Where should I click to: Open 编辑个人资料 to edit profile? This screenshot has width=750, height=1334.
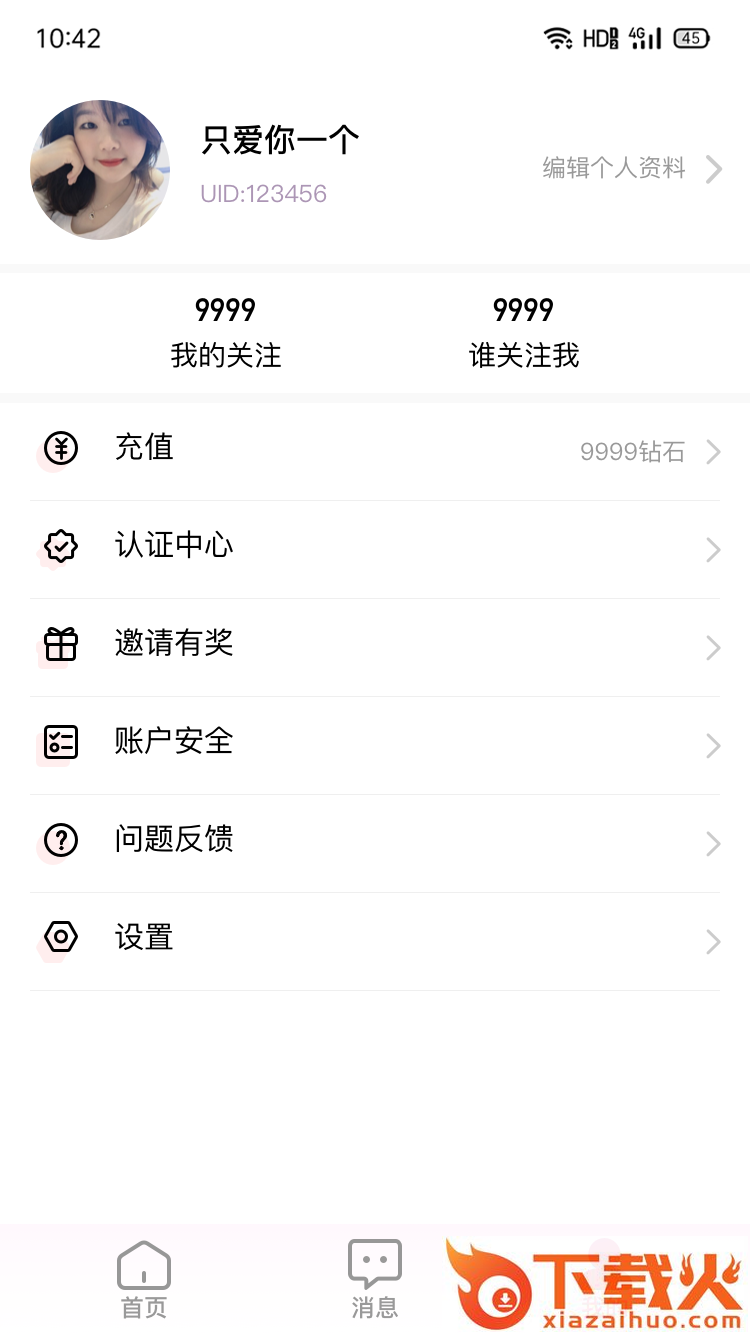(x=630, y=168)
